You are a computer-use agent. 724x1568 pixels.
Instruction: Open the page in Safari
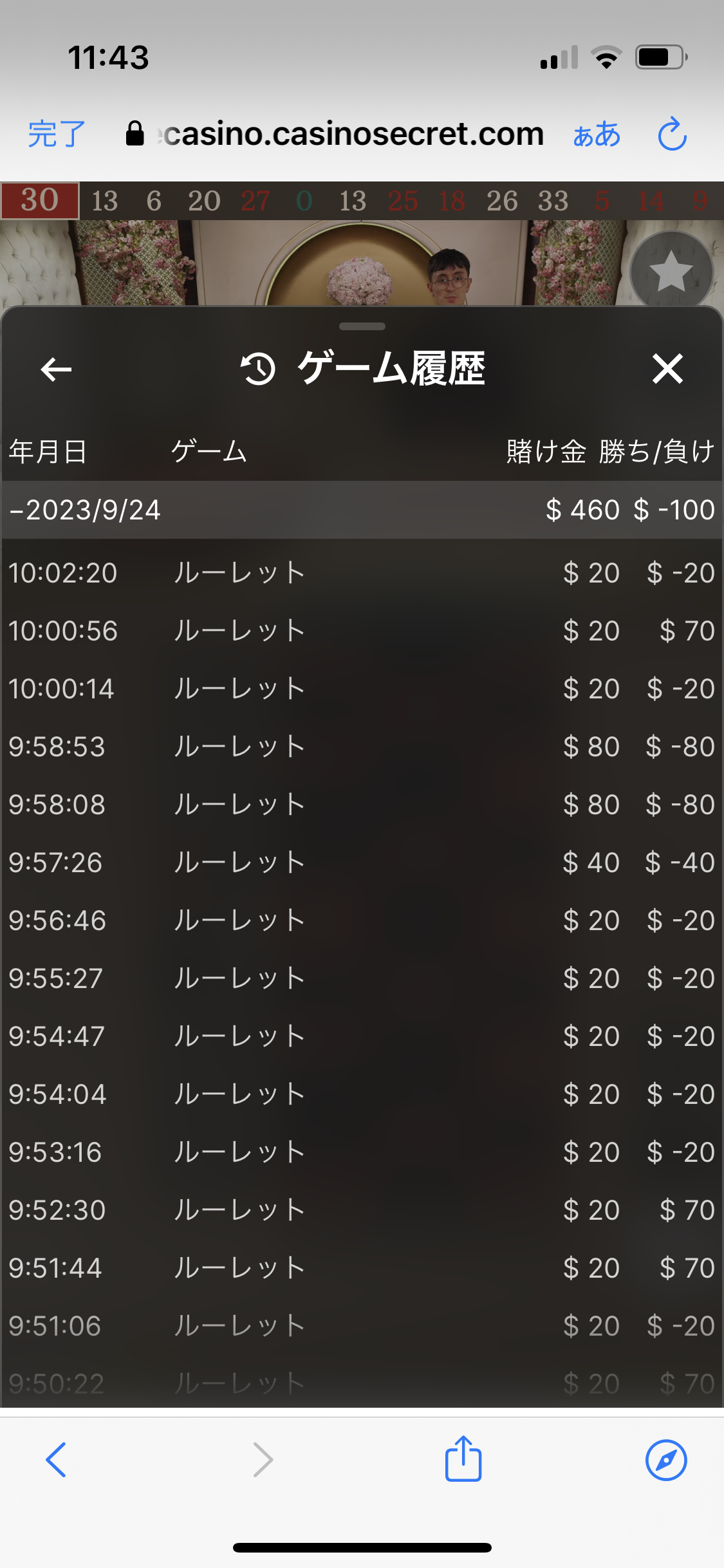(x=666, y=1460)
